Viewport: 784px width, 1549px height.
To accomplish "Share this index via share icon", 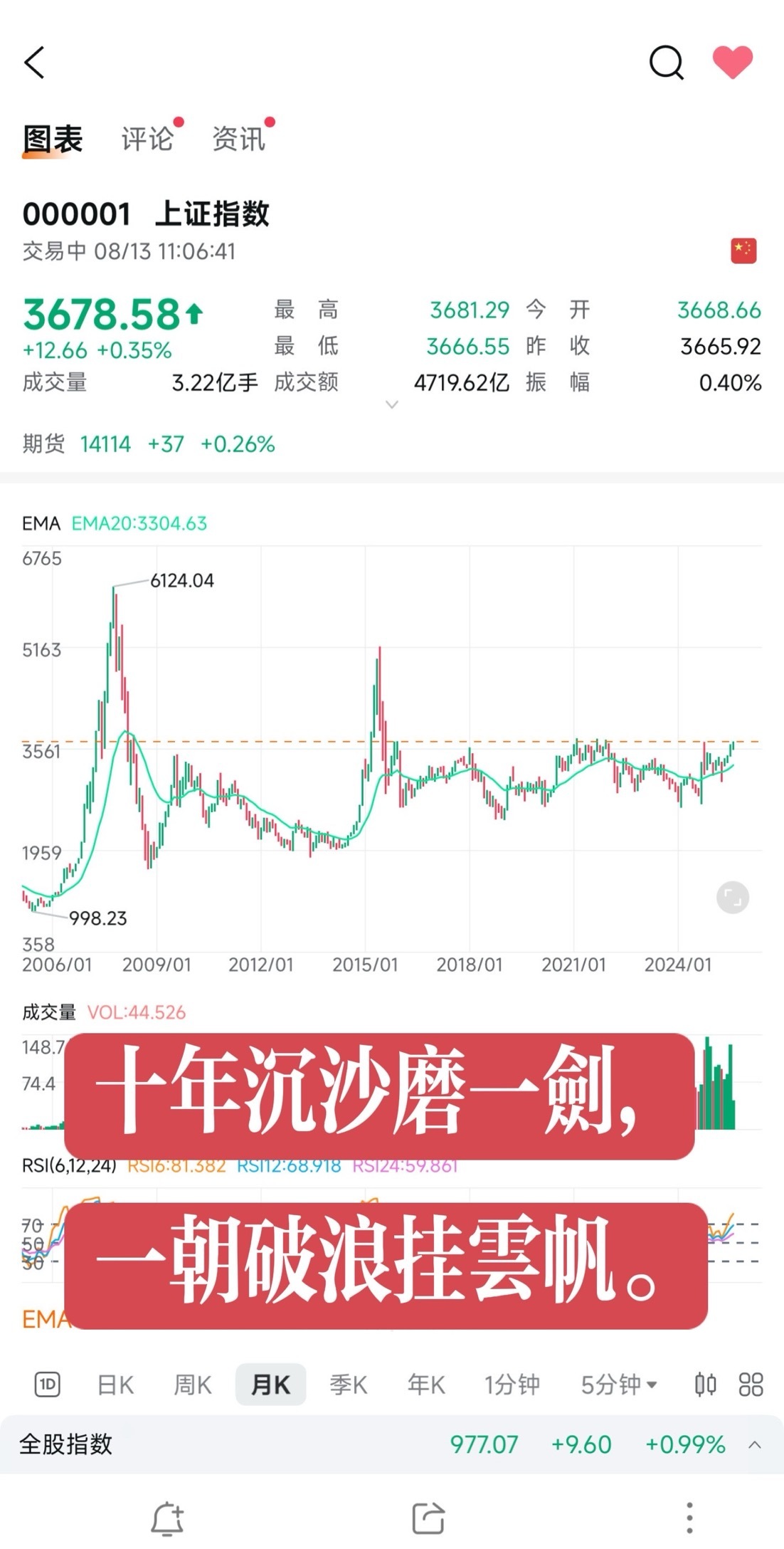I will (428, 1519).
